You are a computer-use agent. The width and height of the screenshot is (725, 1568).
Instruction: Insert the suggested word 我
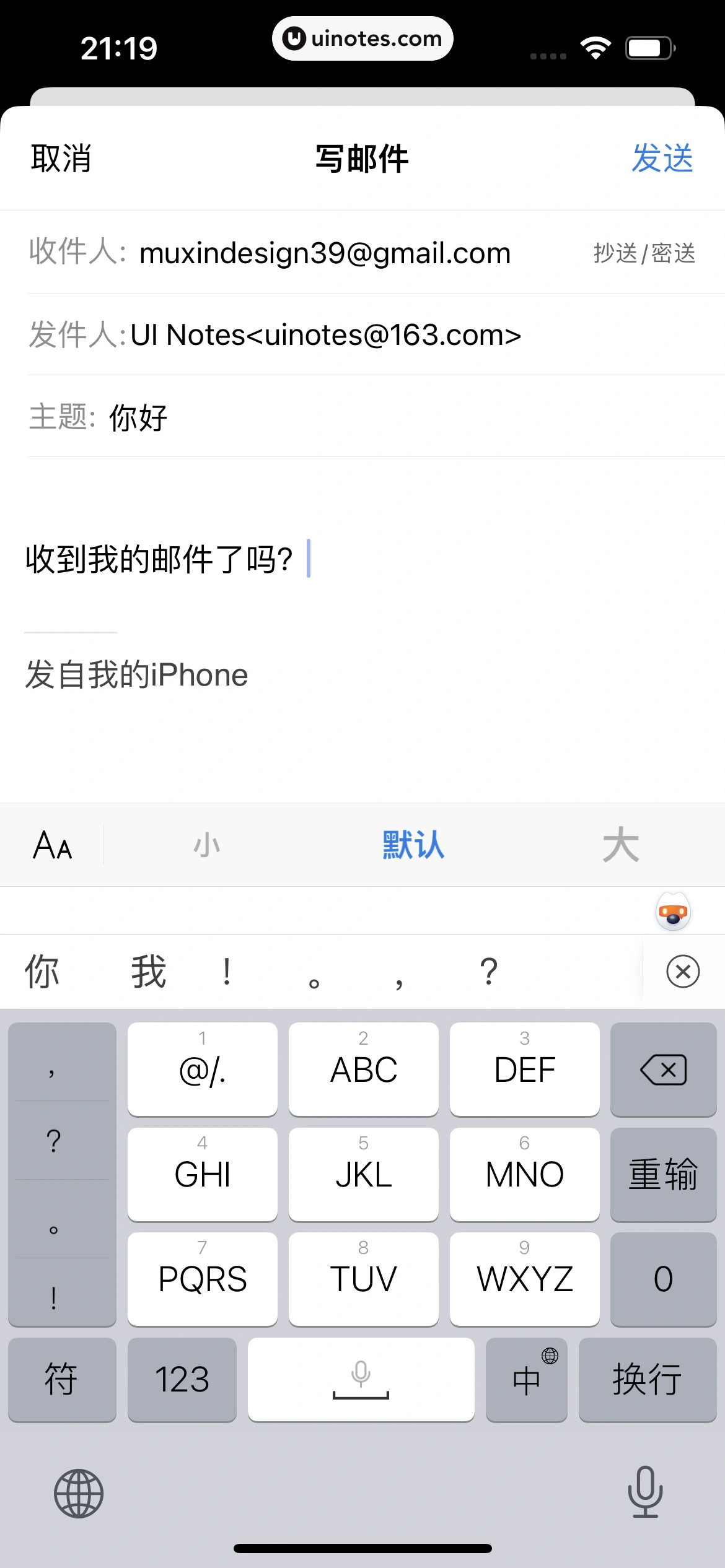click(x=149, y=971)
